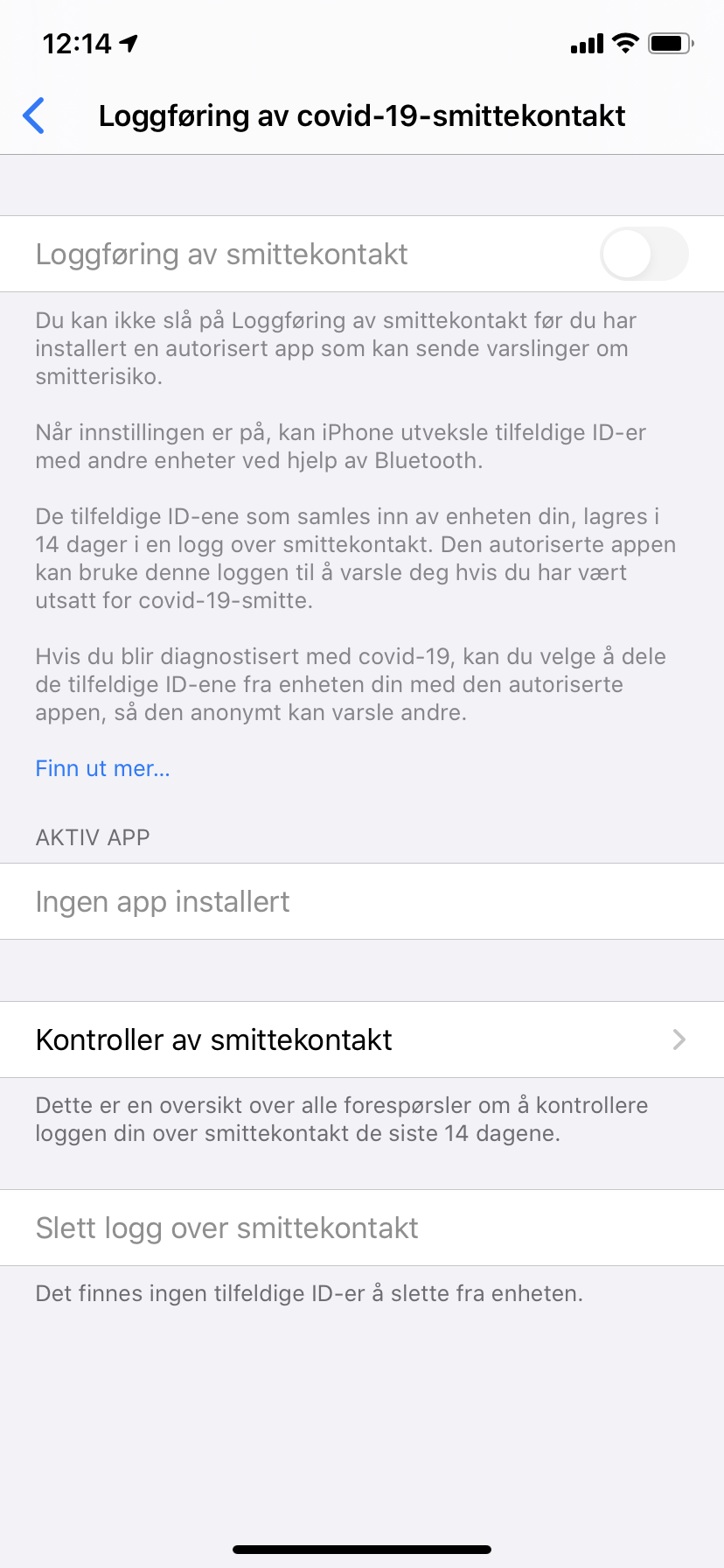Open Kontroller av smittekontakt

362,1039
